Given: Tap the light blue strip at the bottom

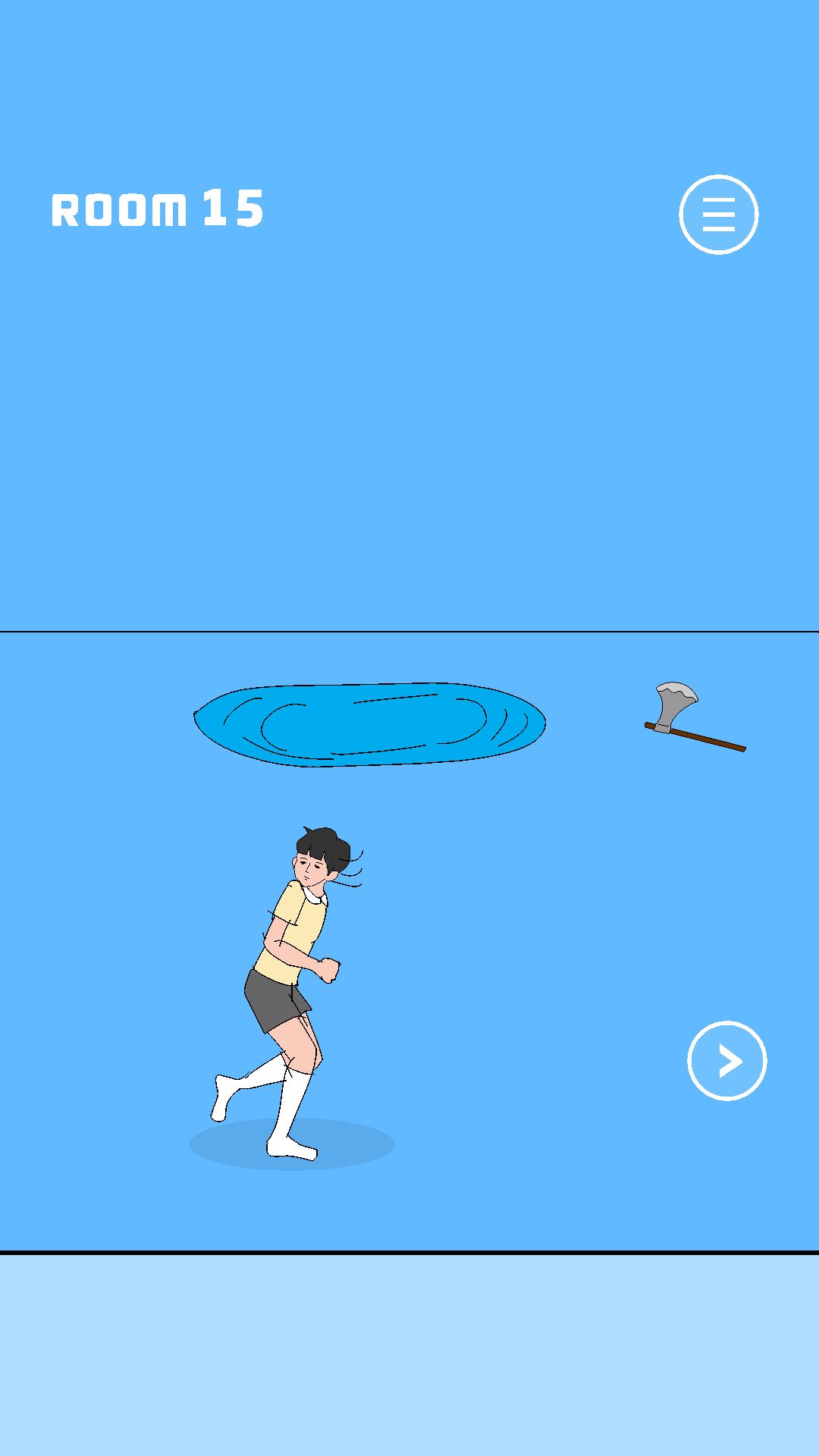Looking at the screenshot, I should pos(409,1357).
